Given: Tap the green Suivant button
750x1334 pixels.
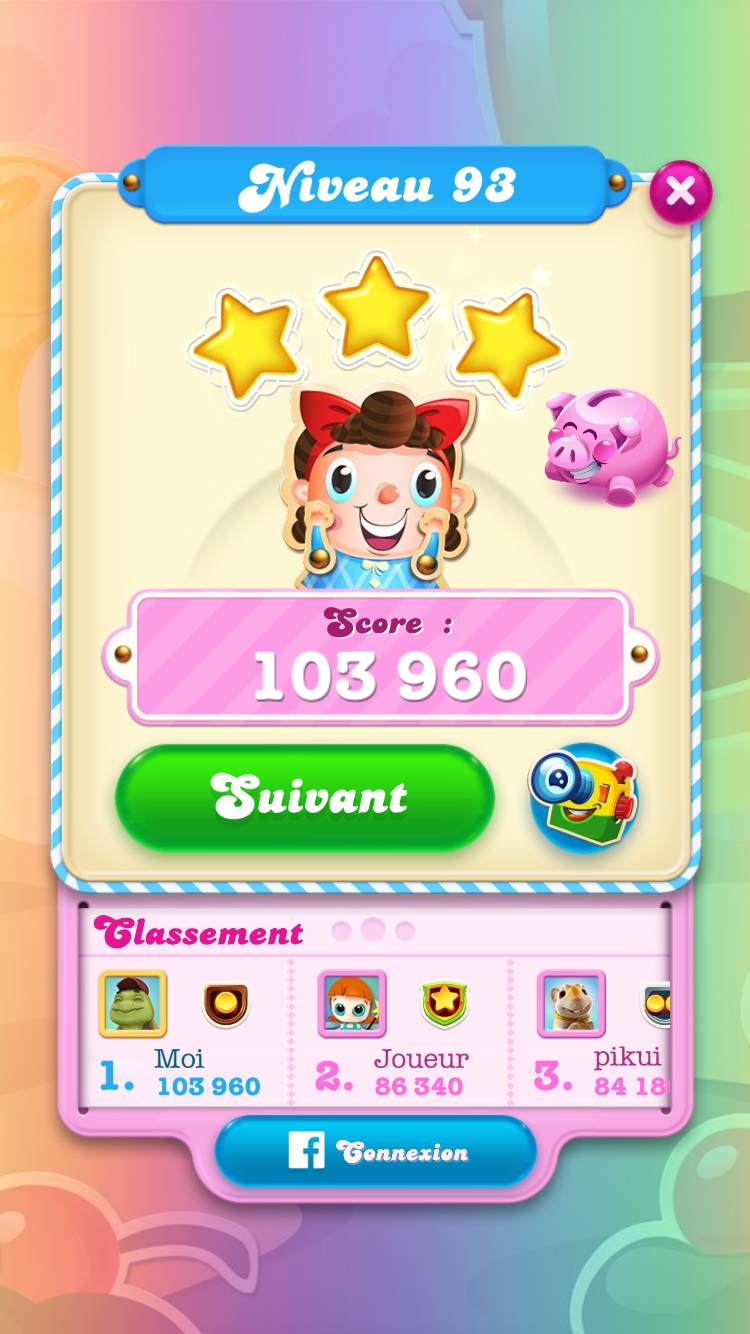Looking at the screenshot, I should tap(305, 798).
